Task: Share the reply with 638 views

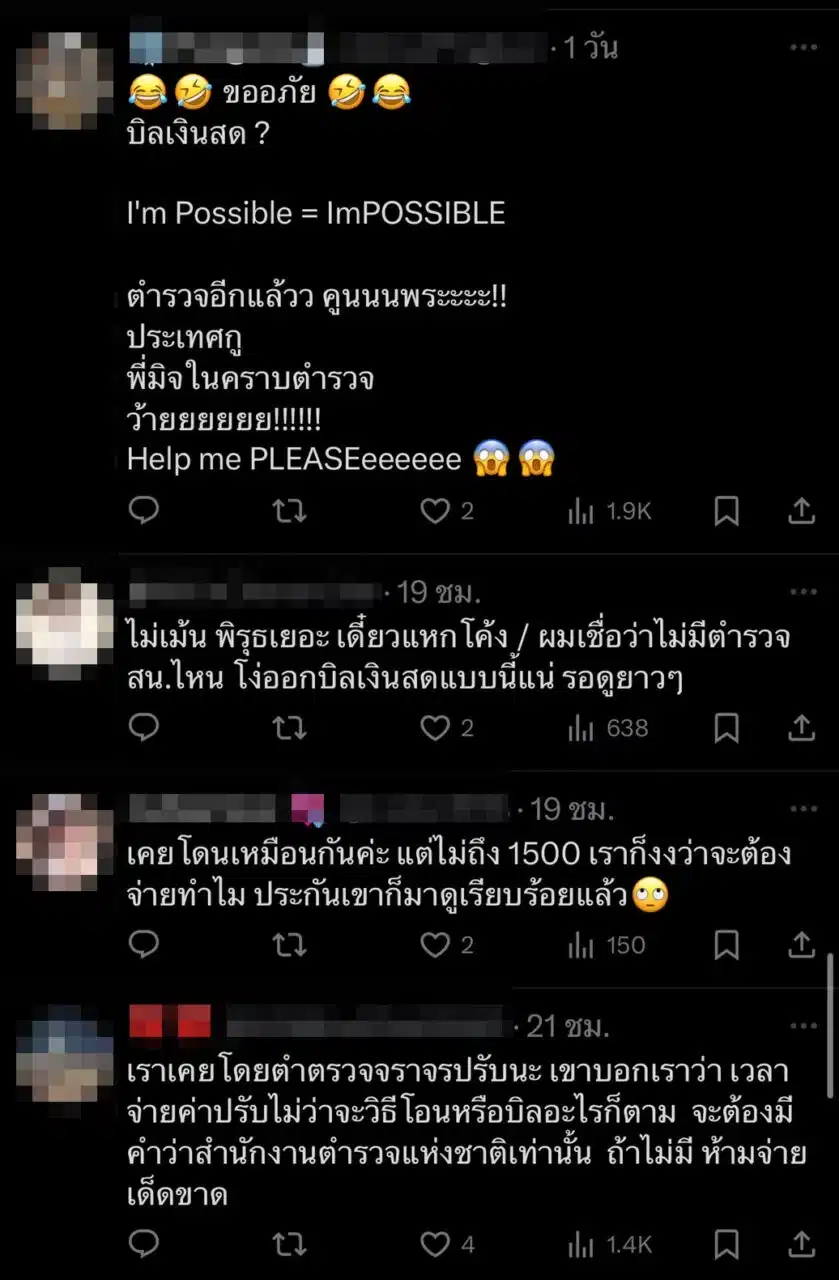Action: 801,729
